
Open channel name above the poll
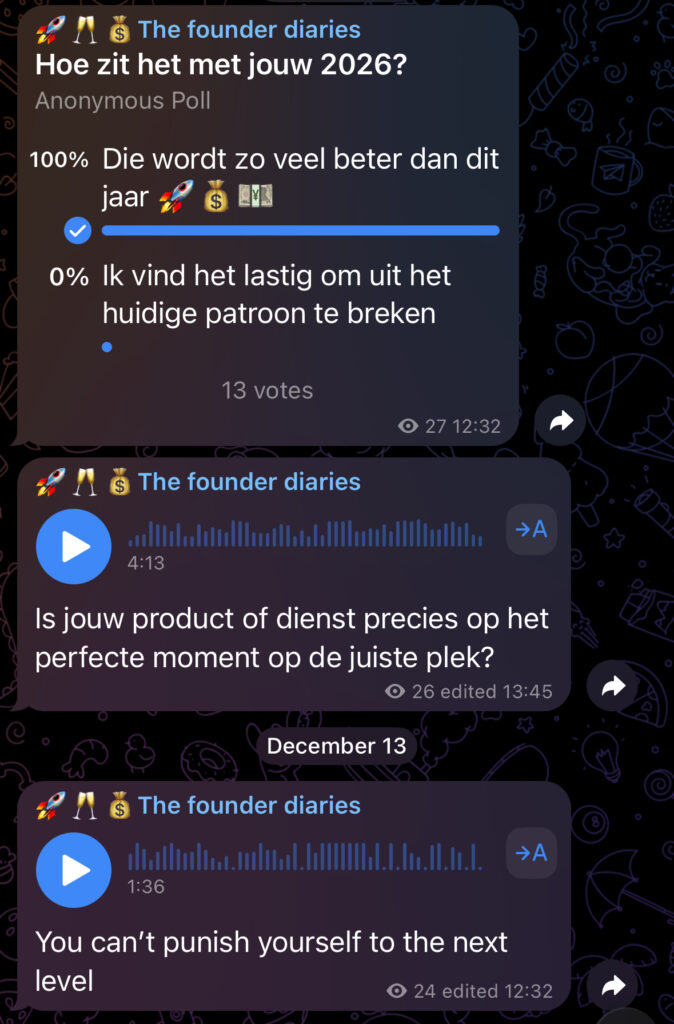(249, 29)
